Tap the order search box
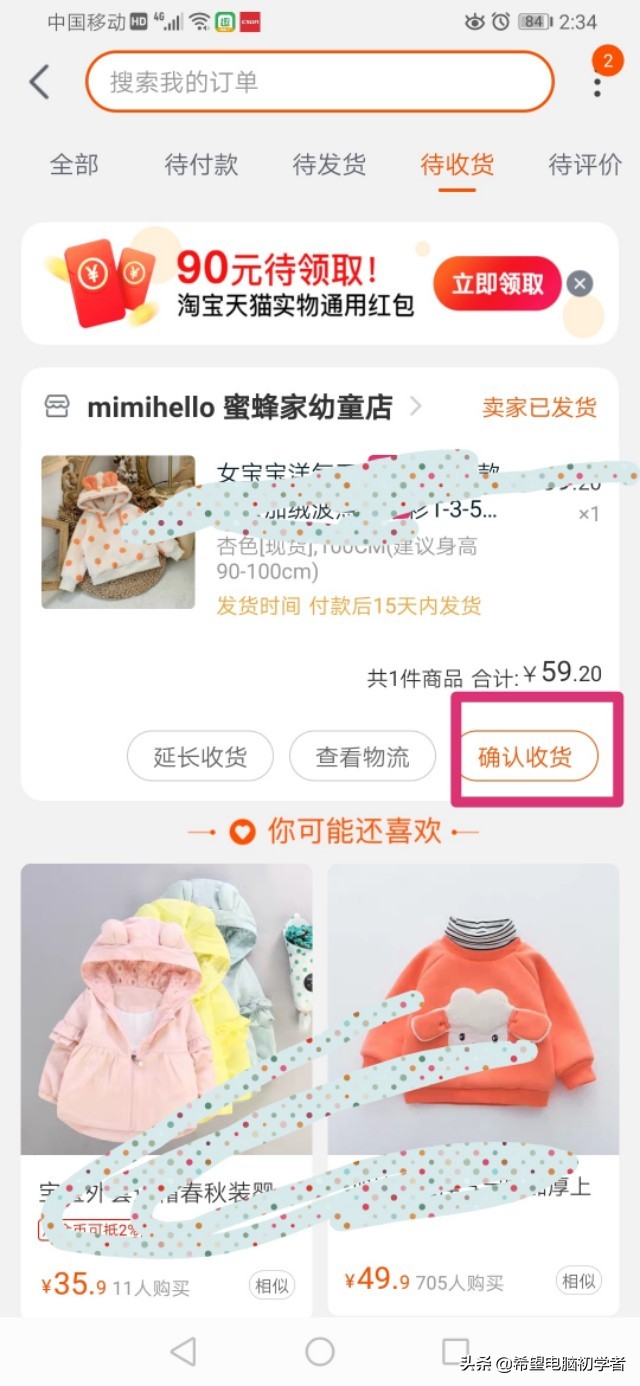This screenshot has height=1386, width=640. pos(319,82)
